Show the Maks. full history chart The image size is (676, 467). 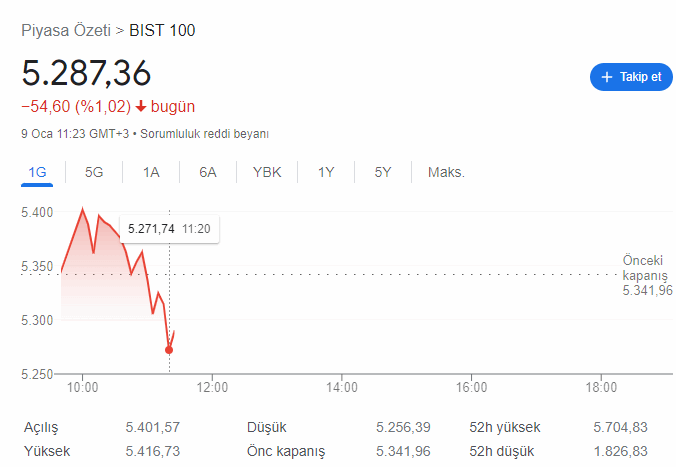(446, 172)
